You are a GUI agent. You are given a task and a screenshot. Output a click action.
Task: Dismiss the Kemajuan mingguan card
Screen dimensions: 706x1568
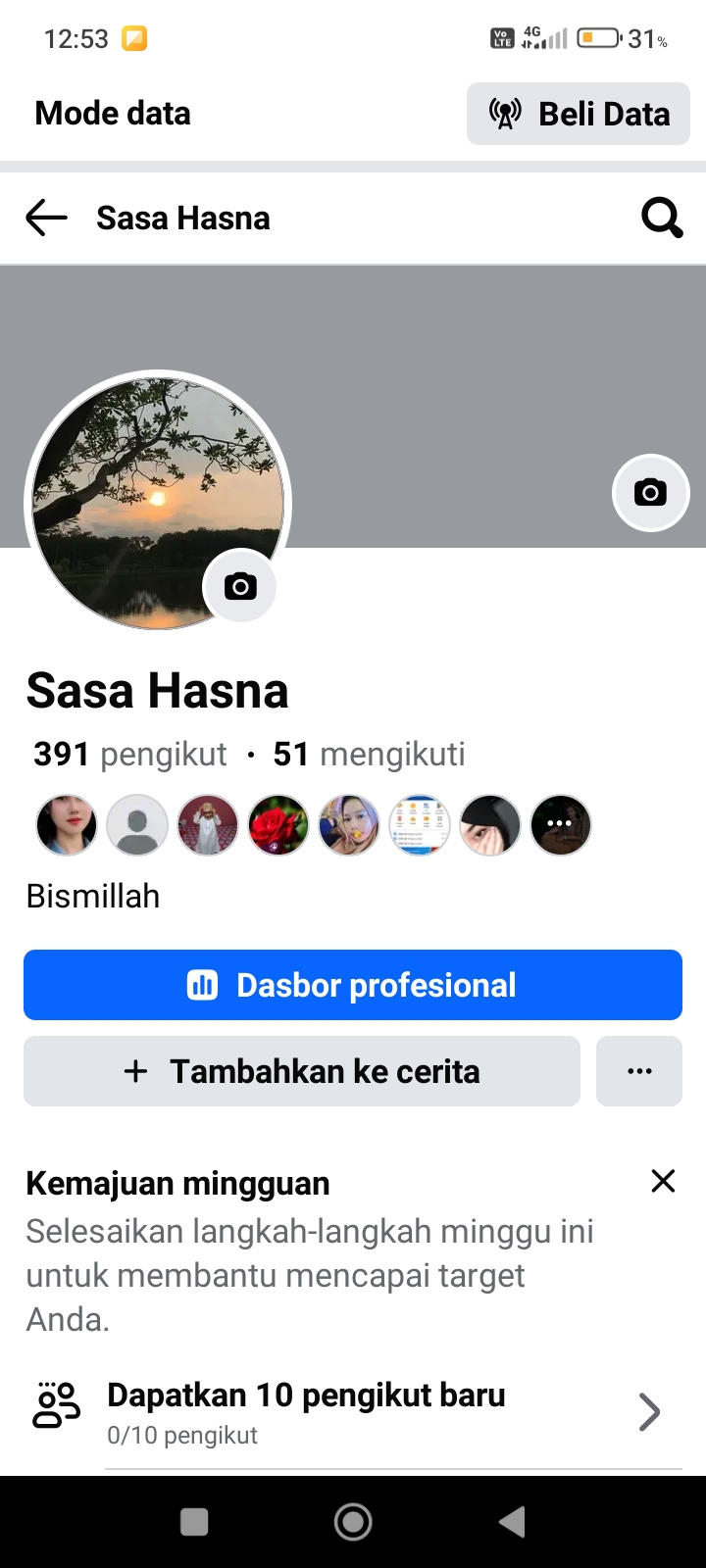point(663,1181)
